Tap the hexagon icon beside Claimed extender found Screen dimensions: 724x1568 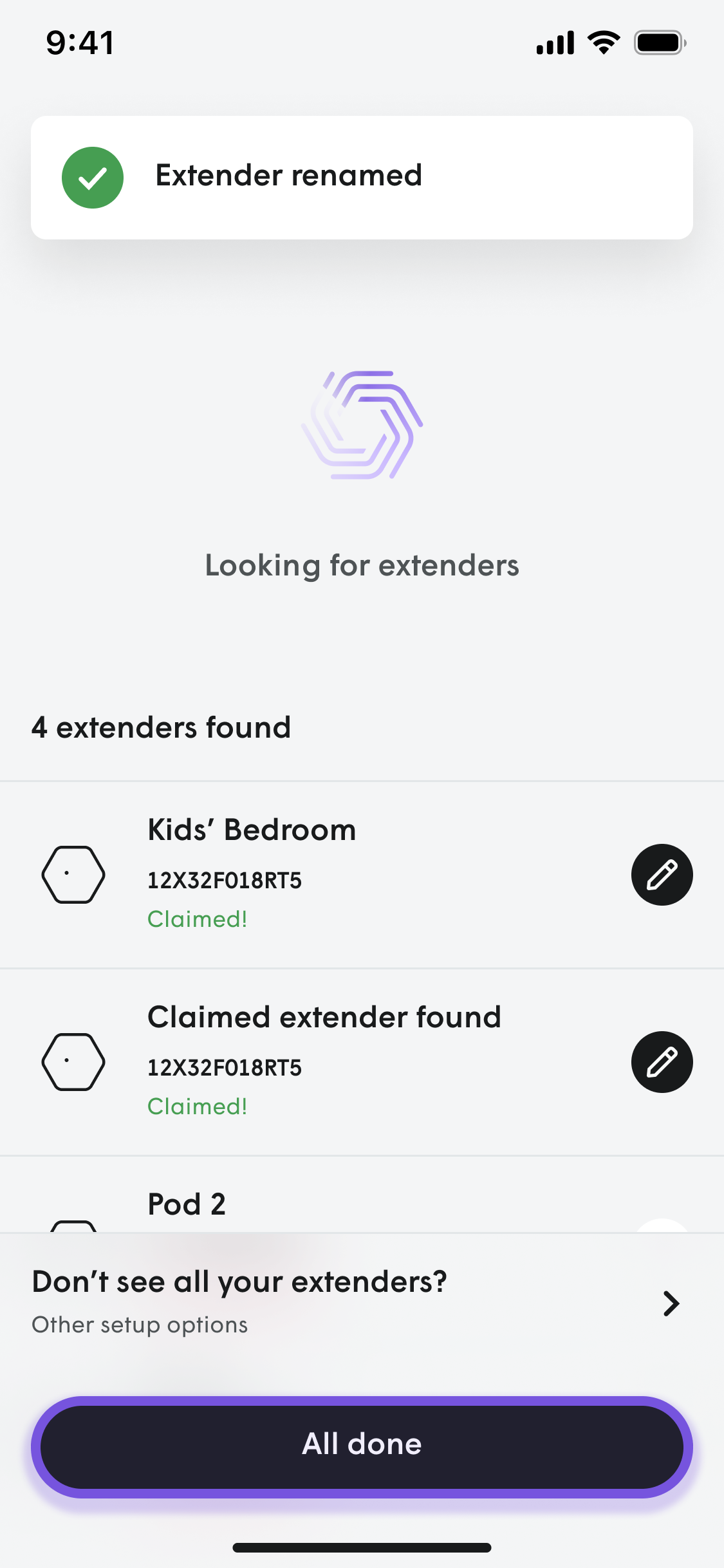tap(73, 1062)
